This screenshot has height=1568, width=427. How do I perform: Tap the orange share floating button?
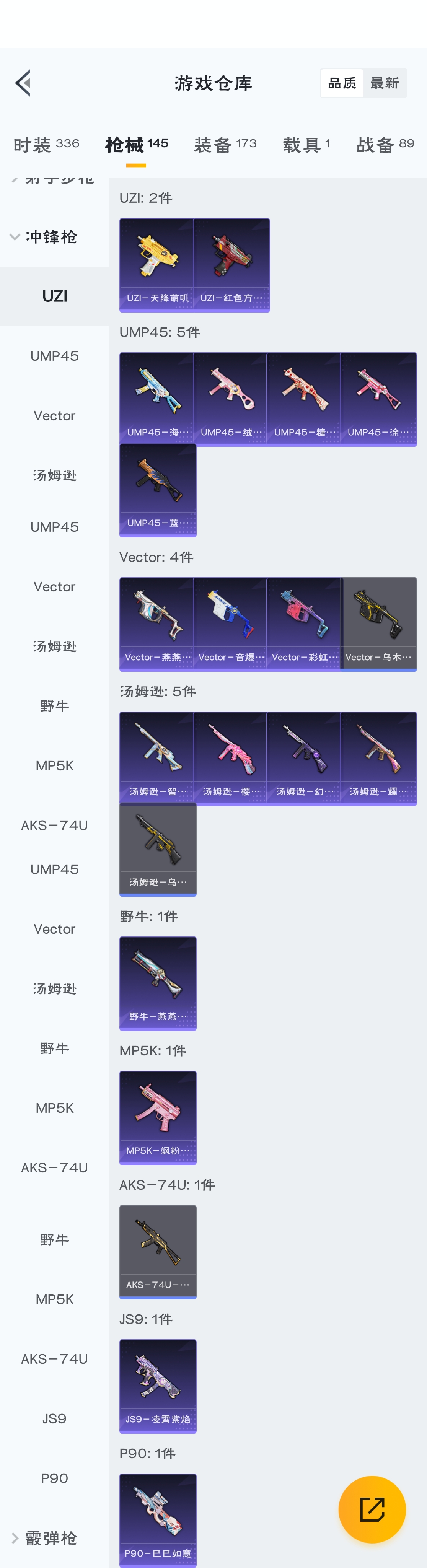[x=372, y=1509]
